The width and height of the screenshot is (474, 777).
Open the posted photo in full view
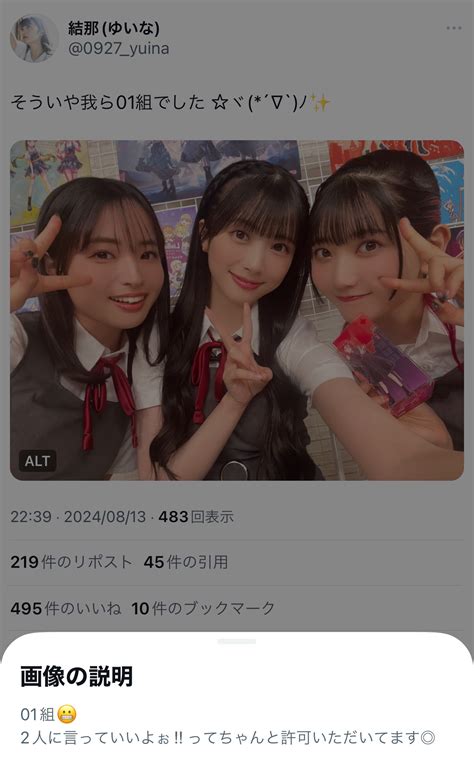237,310
